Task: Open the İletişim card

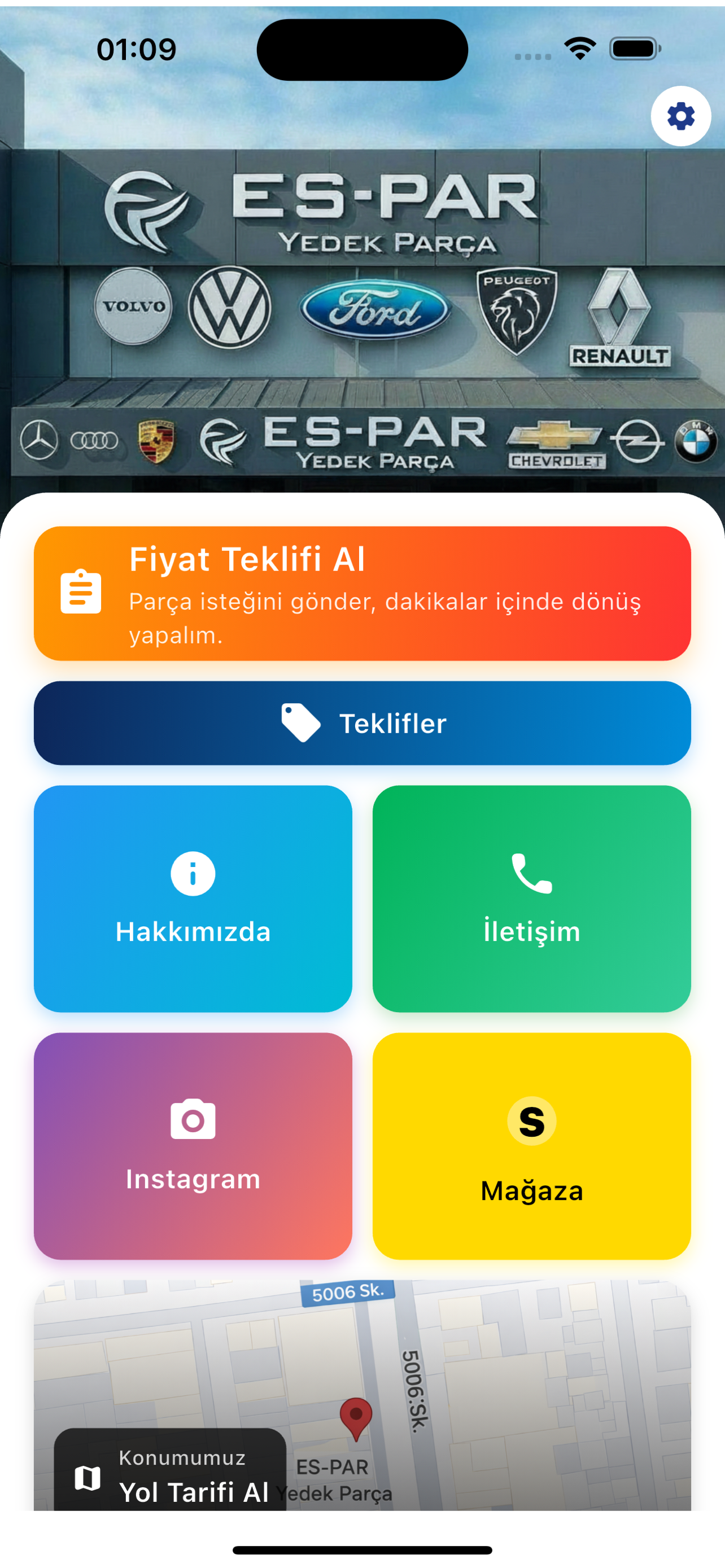Action: click(x=531, y=900)
